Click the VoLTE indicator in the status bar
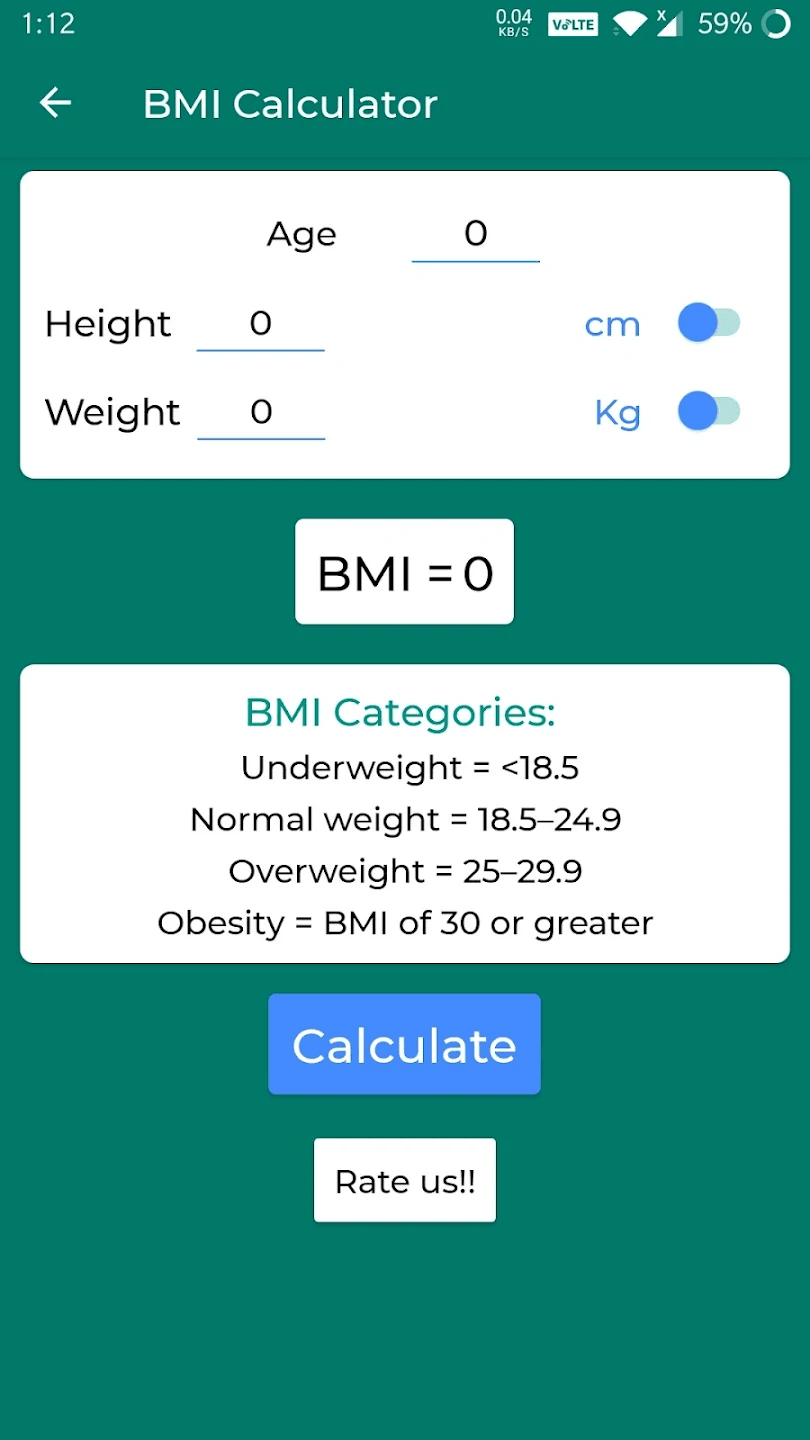This screenshot has height=1440, width=810. coord(573,24)
